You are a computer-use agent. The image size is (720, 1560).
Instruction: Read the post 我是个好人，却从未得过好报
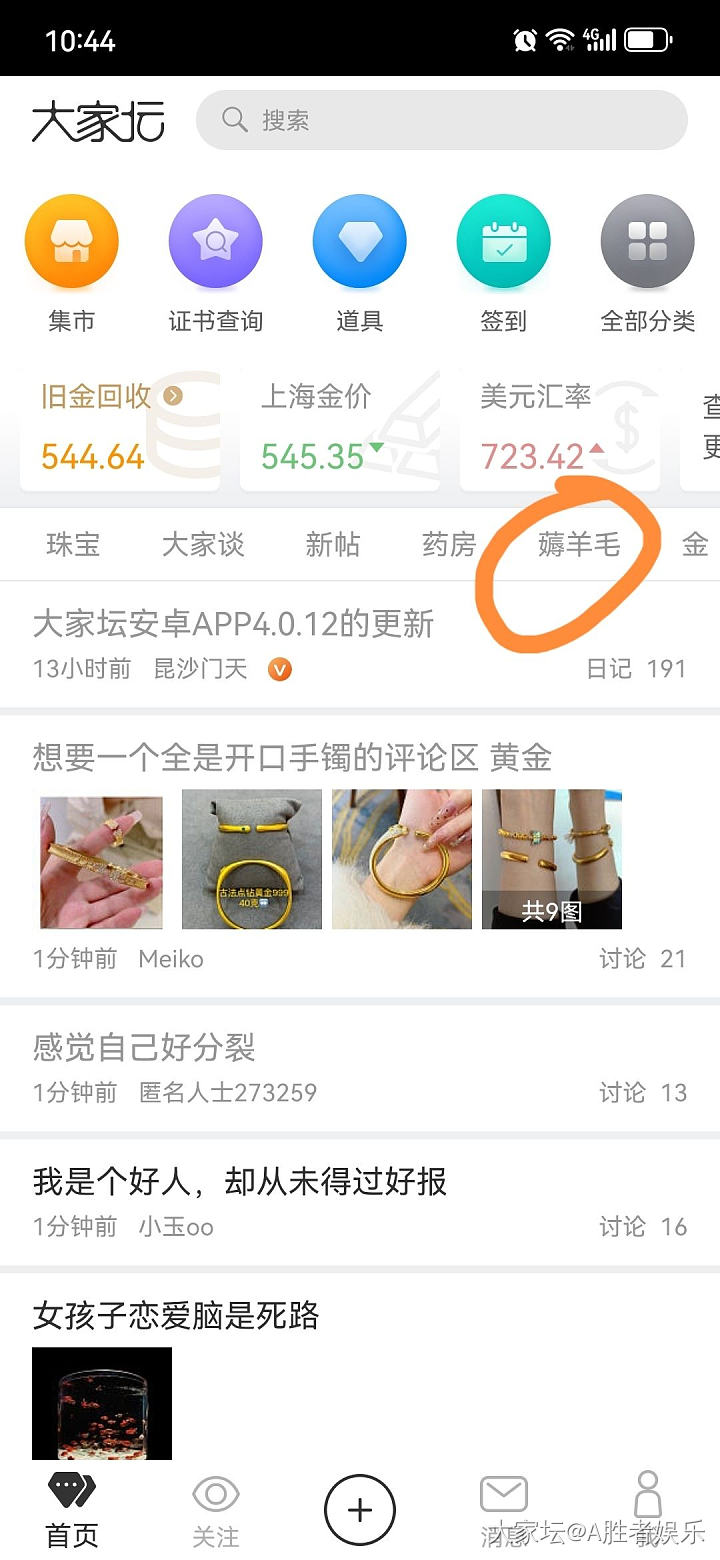click(240, 1182)
